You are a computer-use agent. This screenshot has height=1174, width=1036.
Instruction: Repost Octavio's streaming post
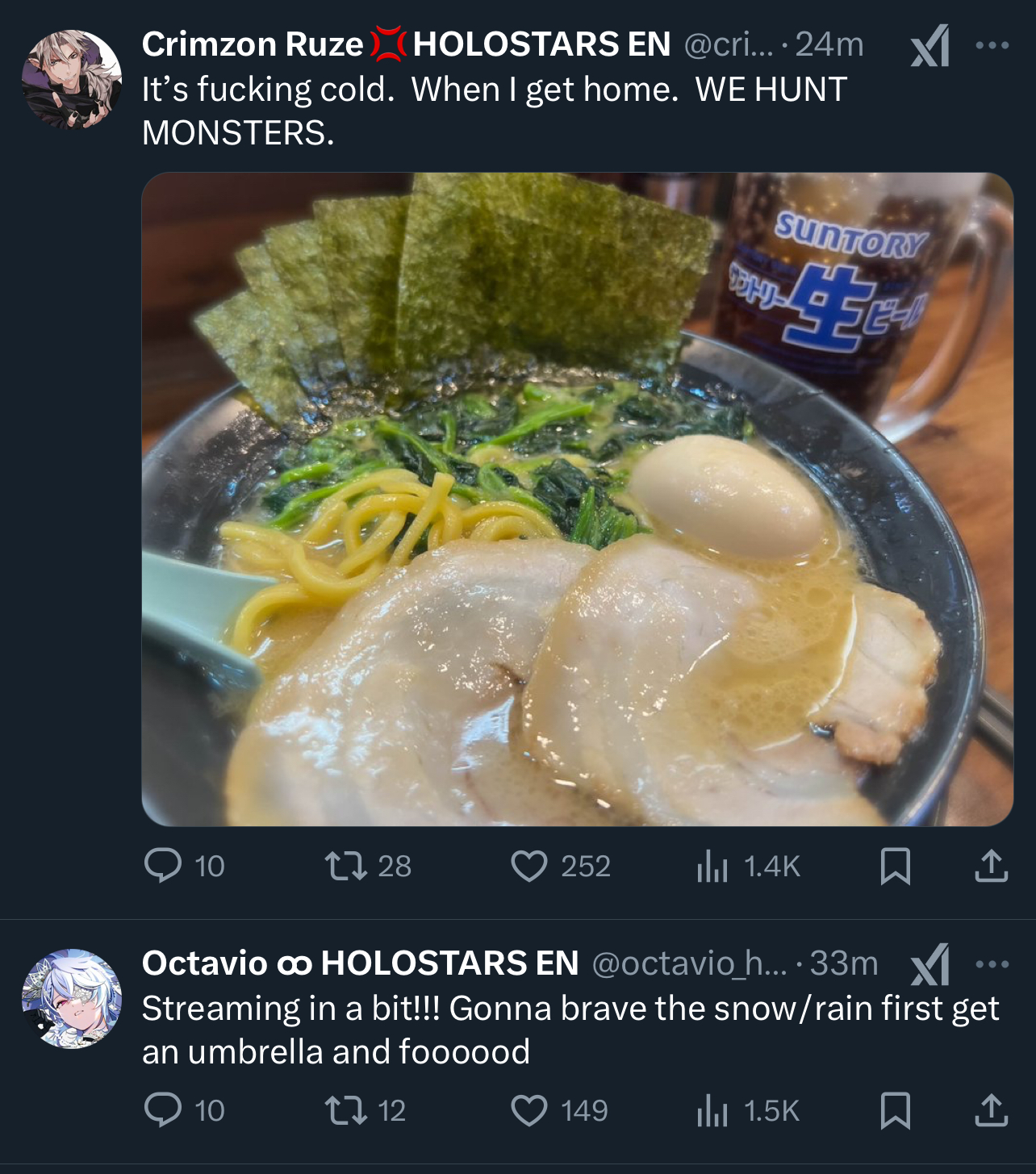click(345, 1110)
